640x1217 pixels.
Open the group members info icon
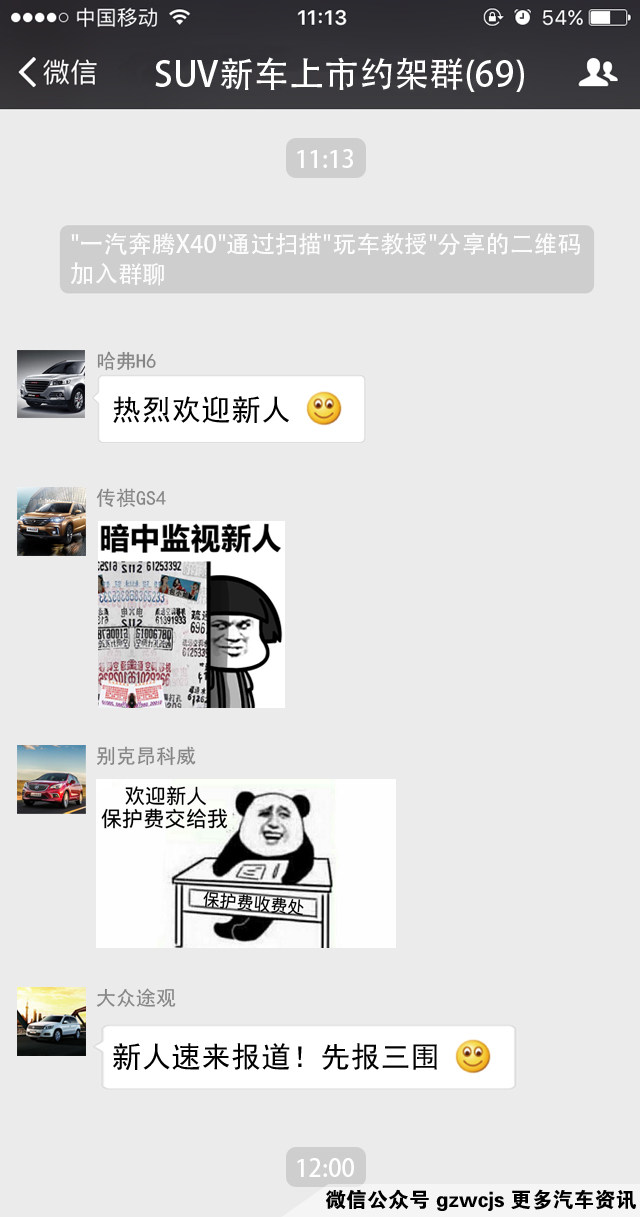point(598,73)
